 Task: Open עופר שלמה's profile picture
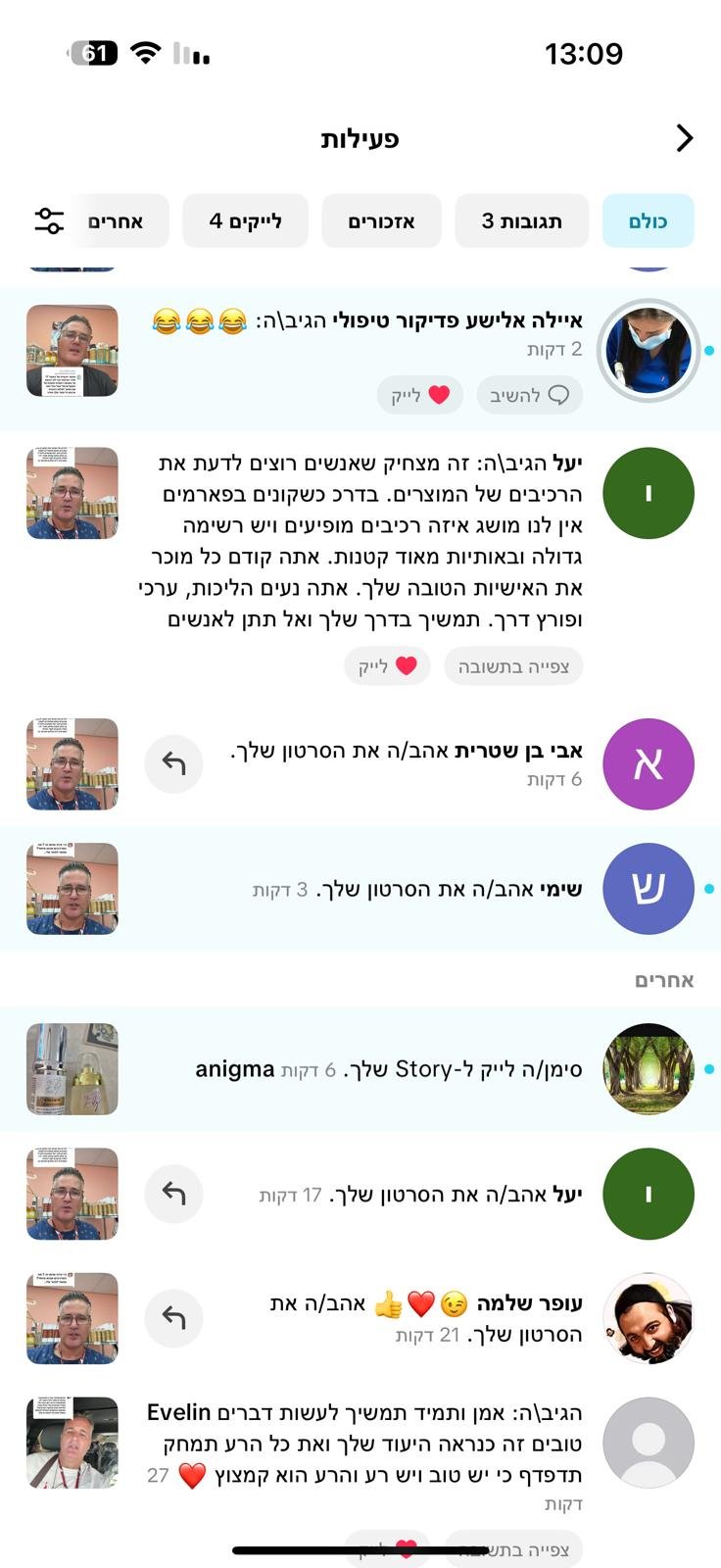pos(648,1318)
